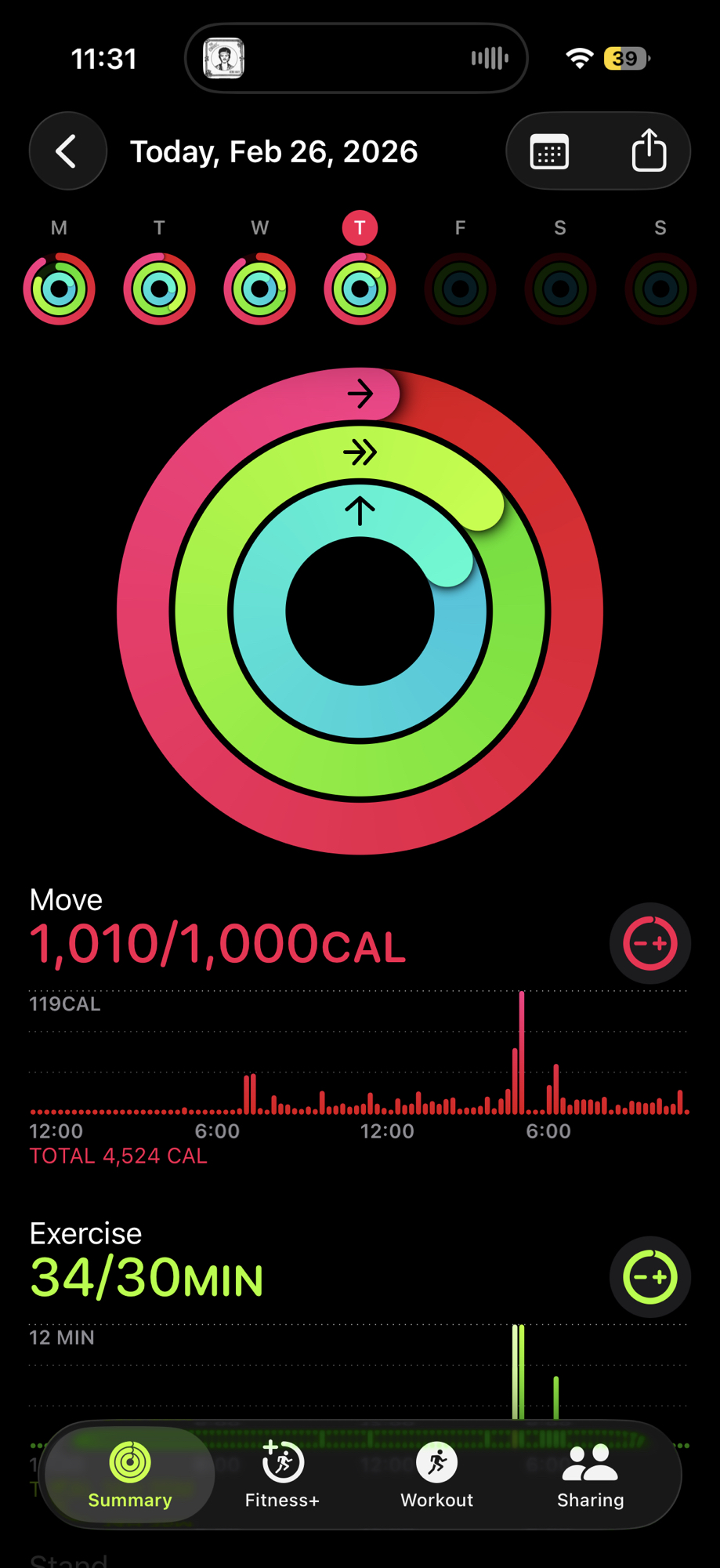Open the Fitness+ tab
Screen dimensions: 720x1568
coord(282,1475)
